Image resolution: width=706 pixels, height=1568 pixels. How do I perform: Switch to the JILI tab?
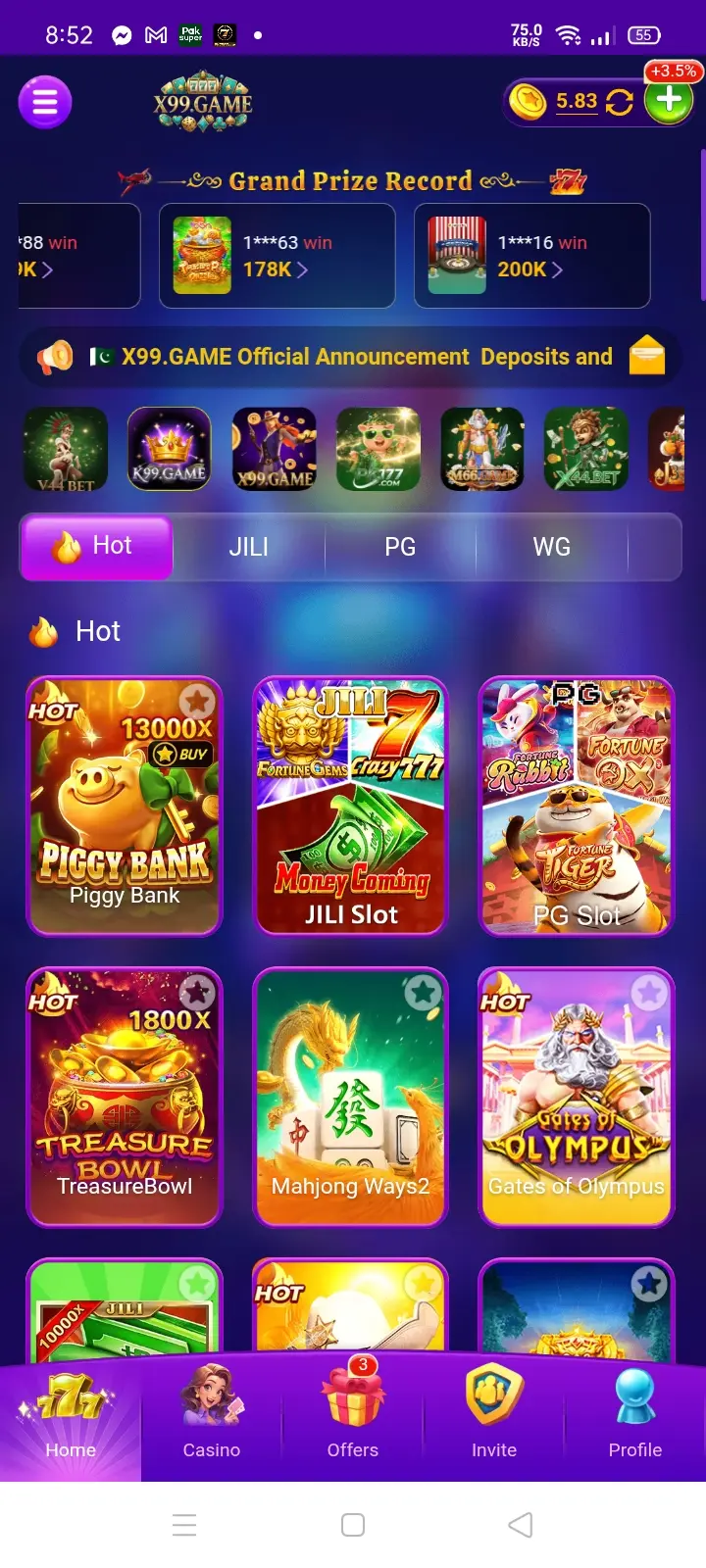pos(248,547)
